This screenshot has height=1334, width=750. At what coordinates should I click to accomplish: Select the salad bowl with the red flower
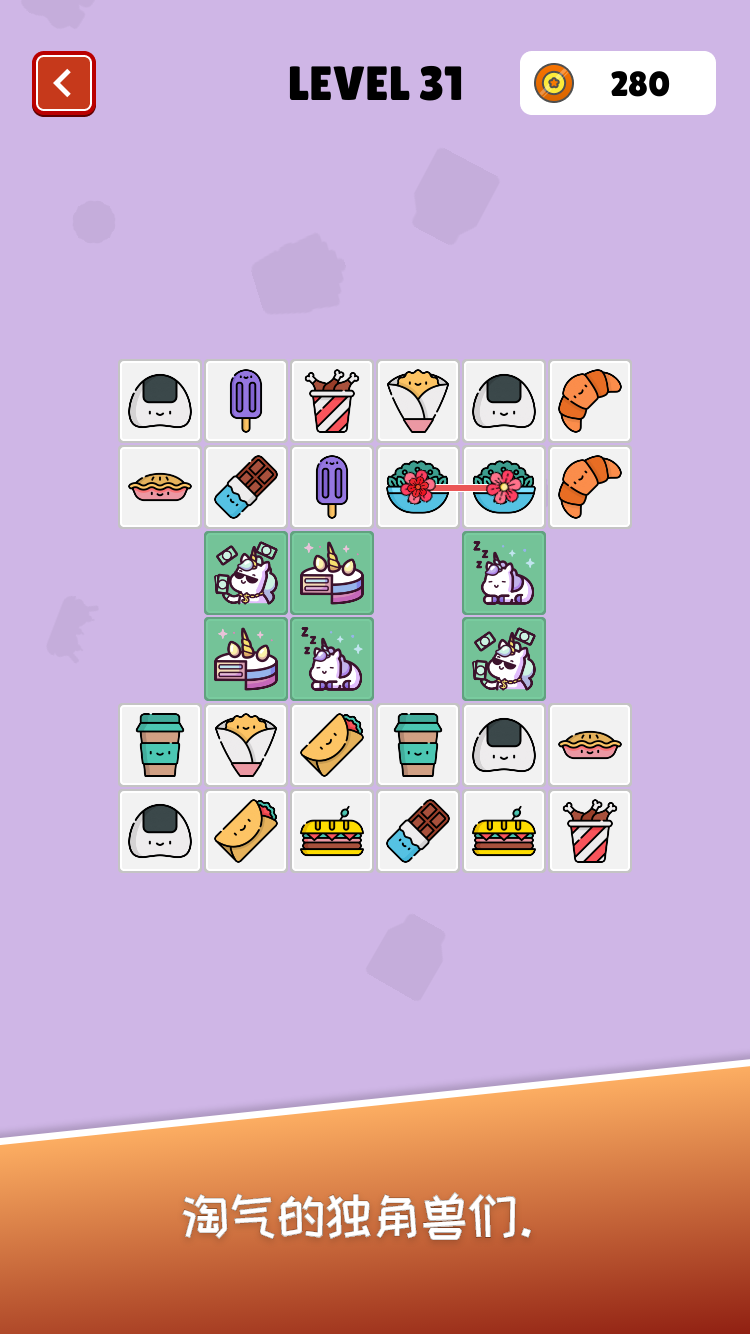coord(418,487)
